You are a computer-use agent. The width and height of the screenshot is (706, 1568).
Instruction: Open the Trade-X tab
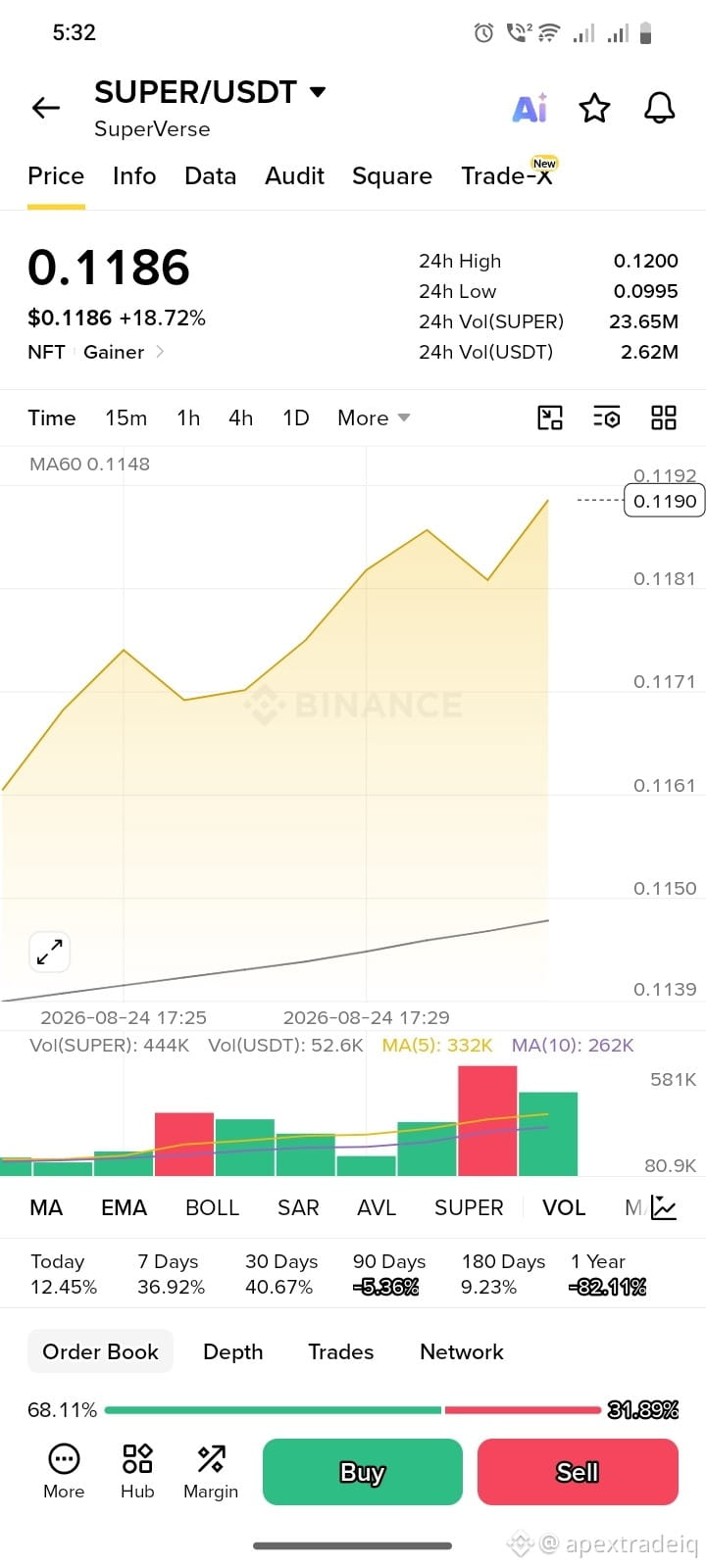508,174
